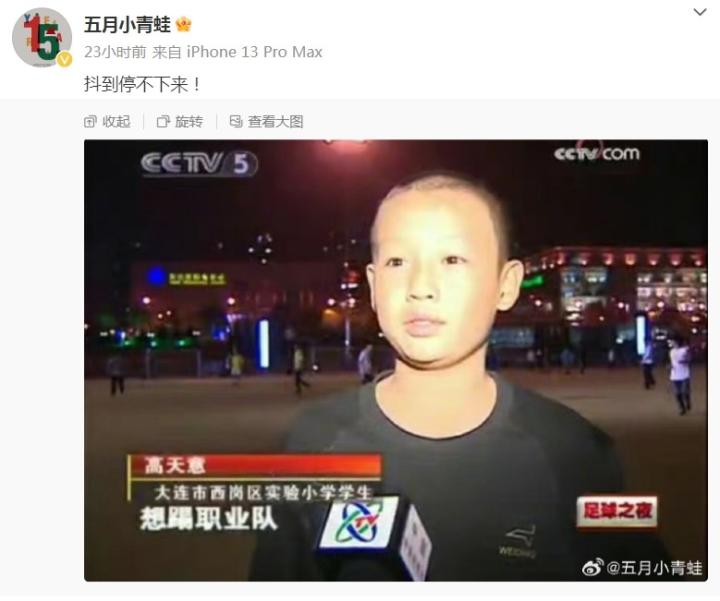View the full-size image via 查看大图
Screen dimensions: 720x601
point(266,121)
